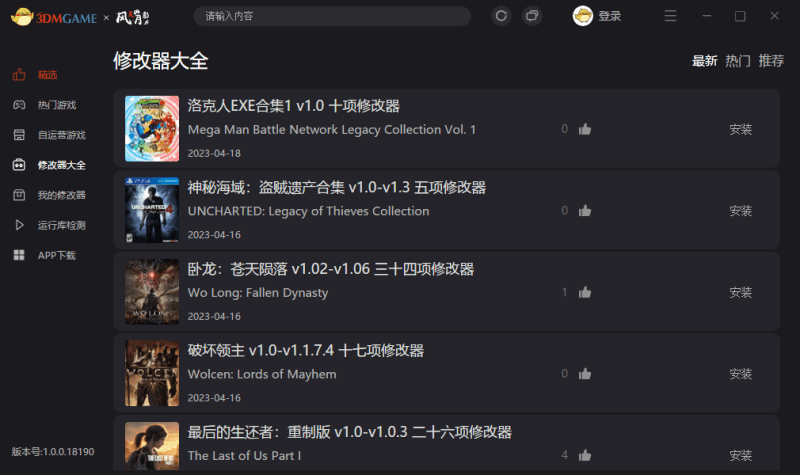Like 最后的生还者 trainer
The height and width of the screenshot is (475, 800).
point(585,456)
